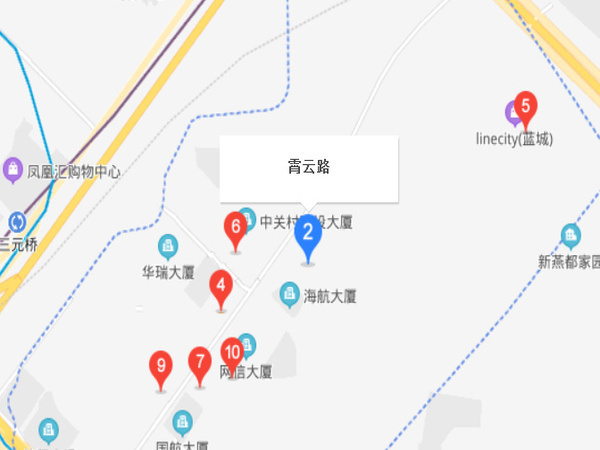Tap the blue map marker numbered 2
The image size is (600, 450).
point(308,235)
